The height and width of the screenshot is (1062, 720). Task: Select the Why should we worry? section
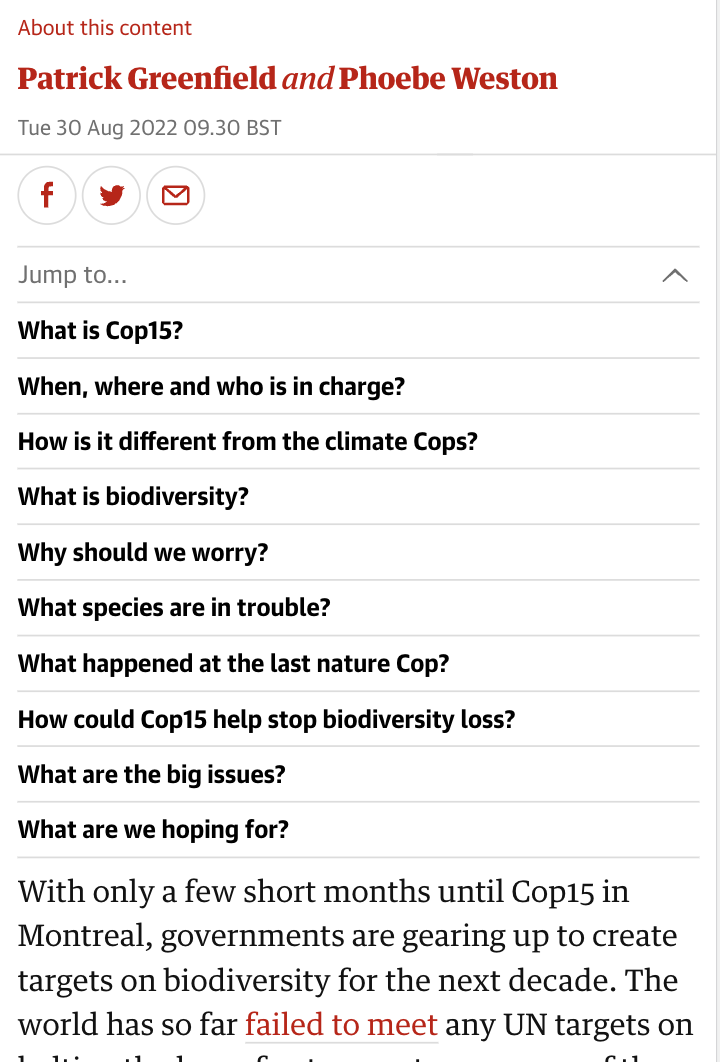(143, 552)
